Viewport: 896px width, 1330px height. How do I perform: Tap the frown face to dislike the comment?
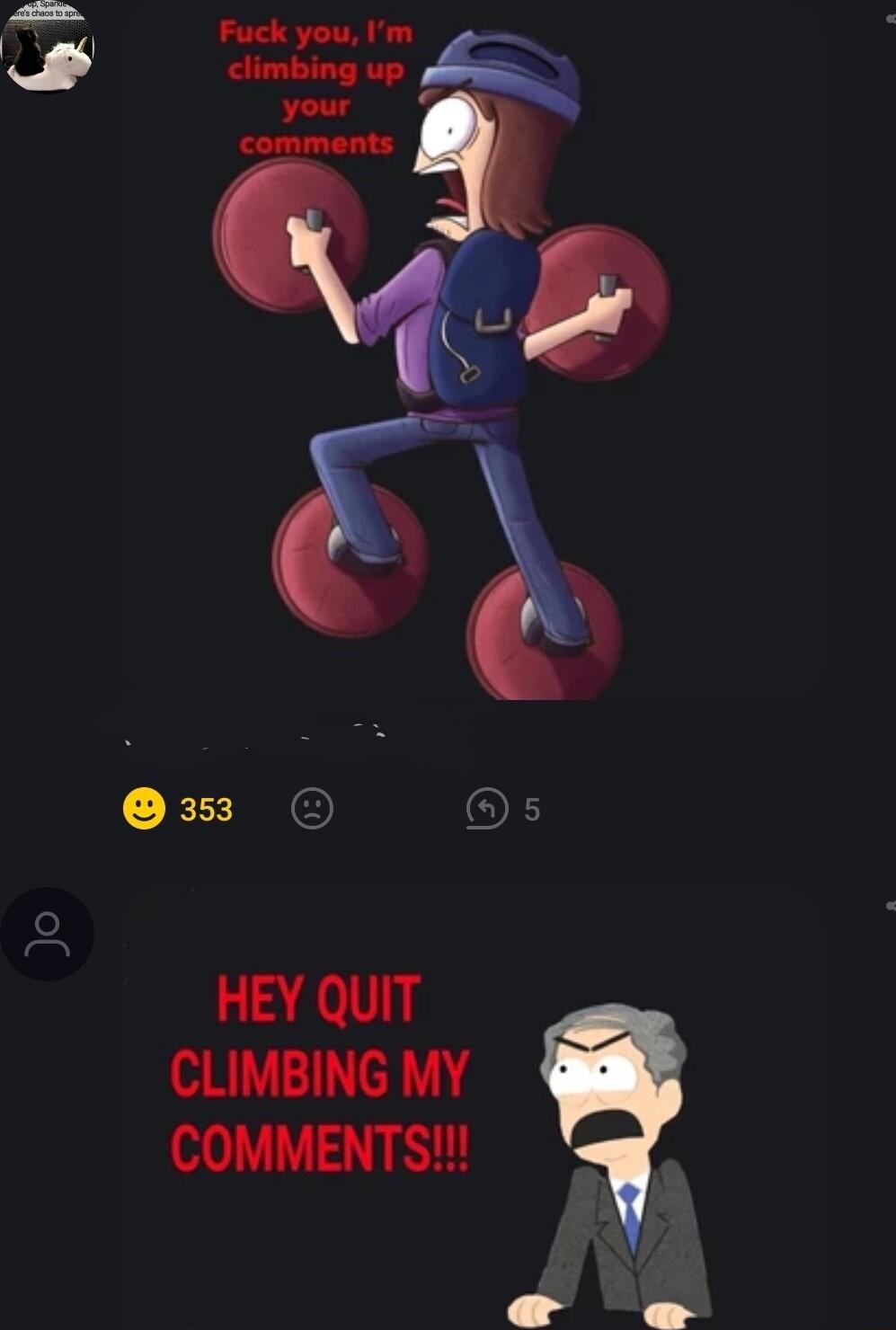coord(312,809)
